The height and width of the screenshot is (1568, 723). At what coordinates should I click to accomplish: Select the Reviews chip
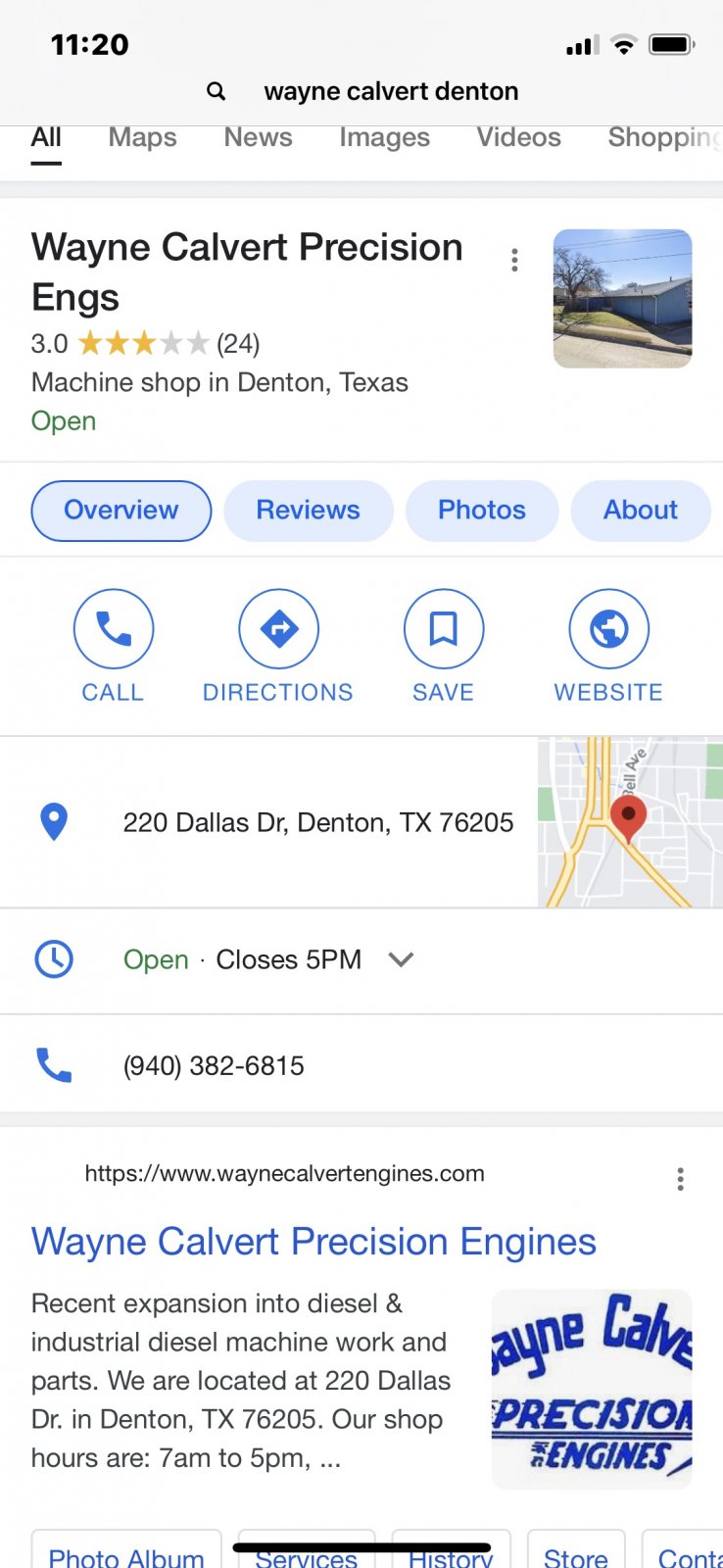tap(308, 511)
